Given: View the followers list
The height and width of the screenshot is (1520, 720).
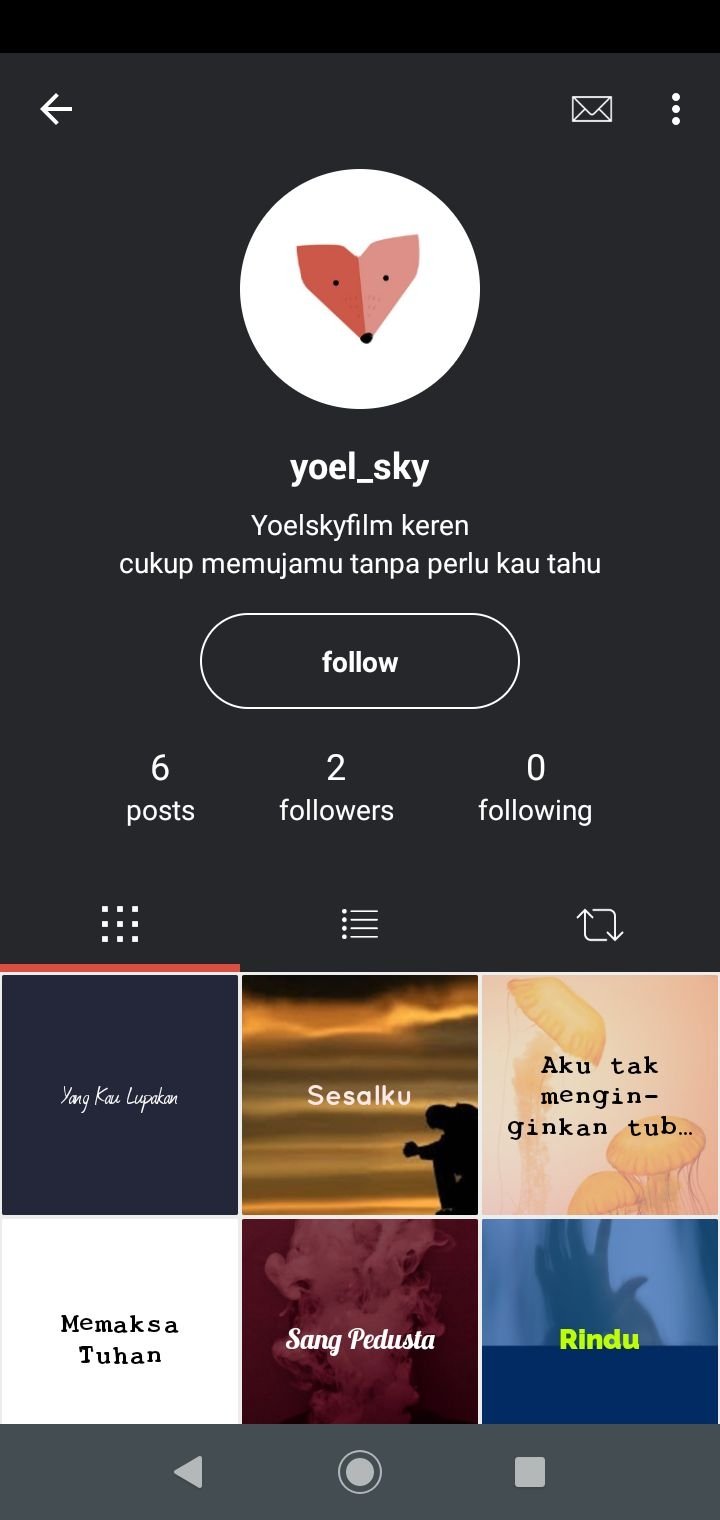Looking at the screenshot, I should click(x=336, y=788).
